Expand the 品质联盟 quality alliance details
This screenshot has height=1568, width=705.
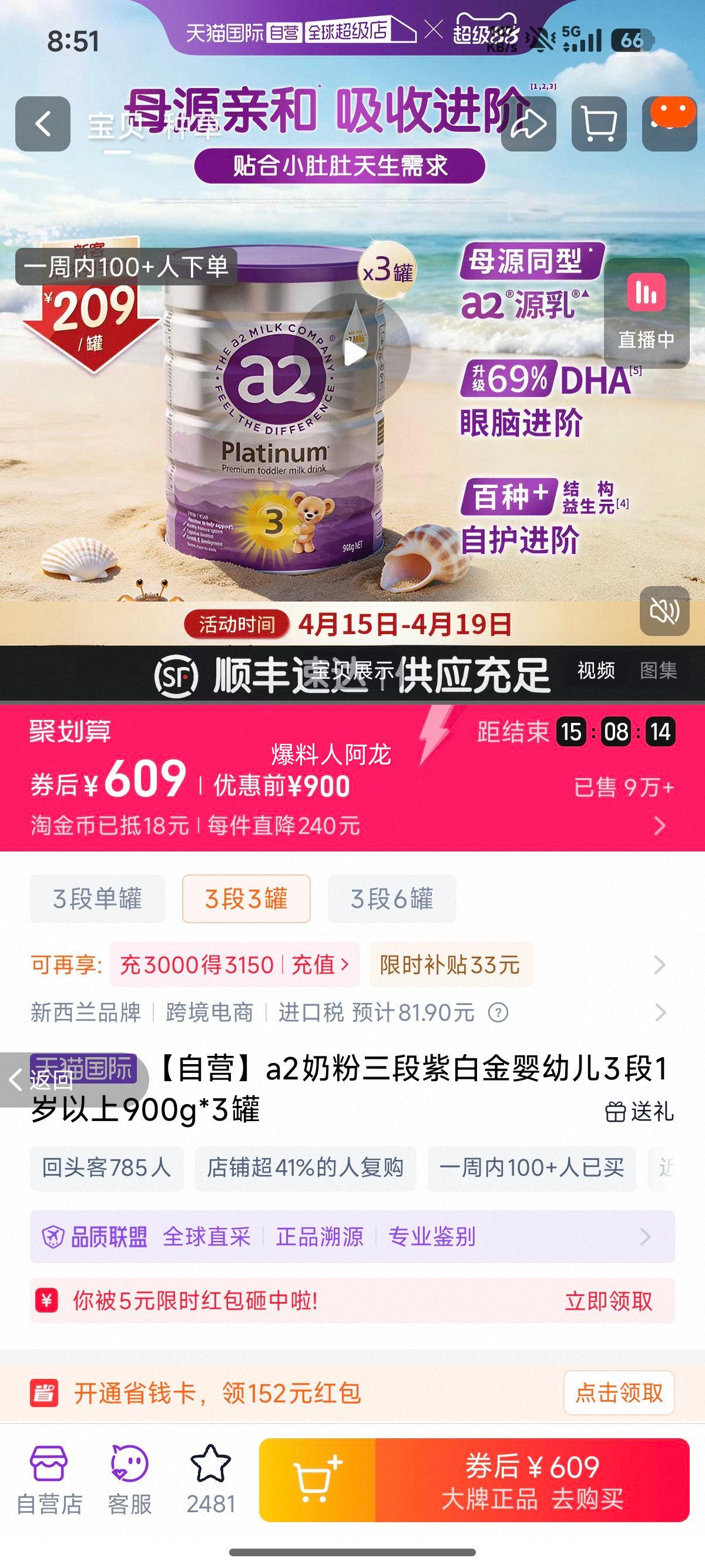pos(645,1236)
